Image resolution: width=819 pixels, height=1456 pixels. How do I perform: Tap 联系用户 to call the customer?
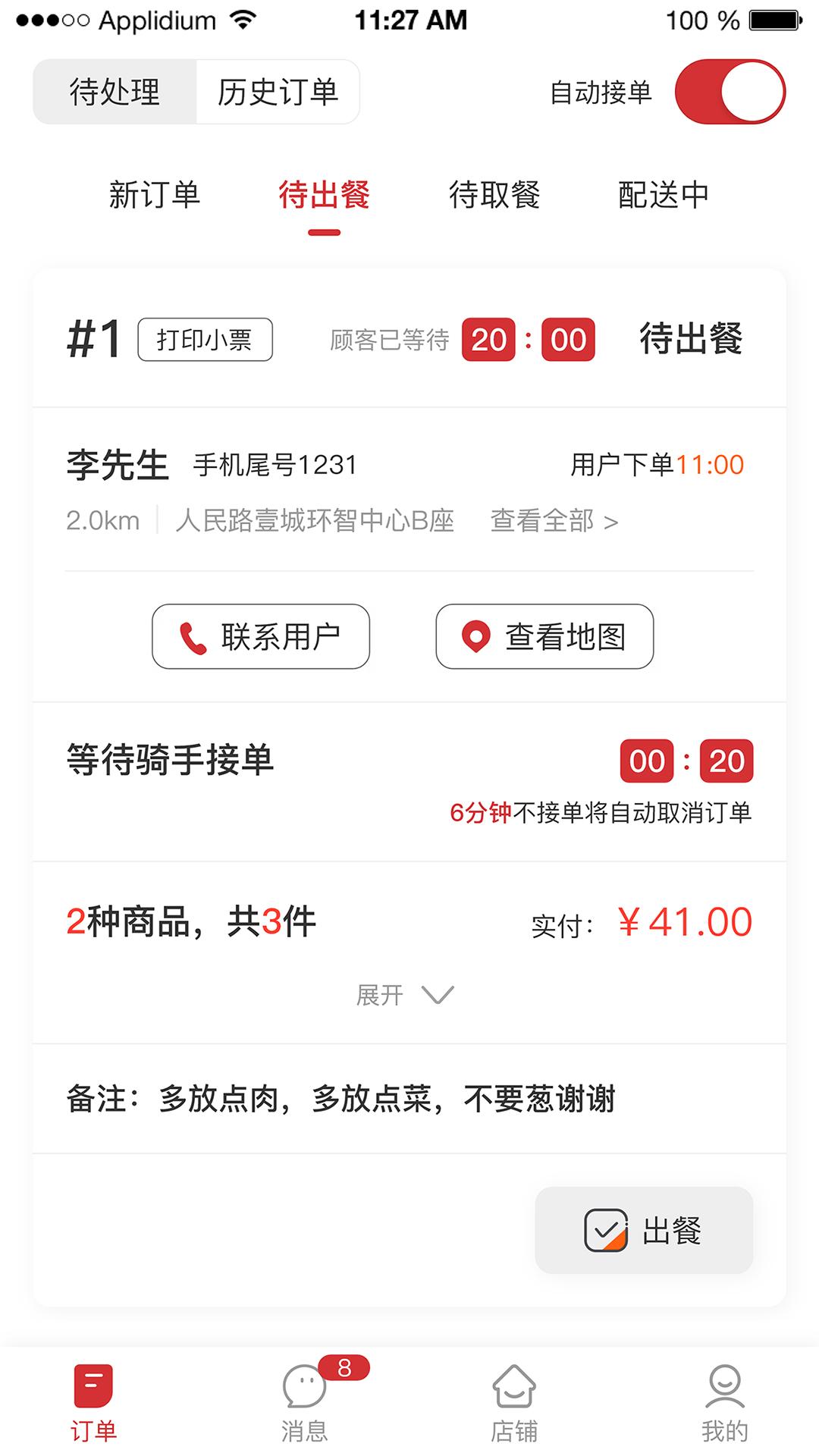[x=261, y=636]
